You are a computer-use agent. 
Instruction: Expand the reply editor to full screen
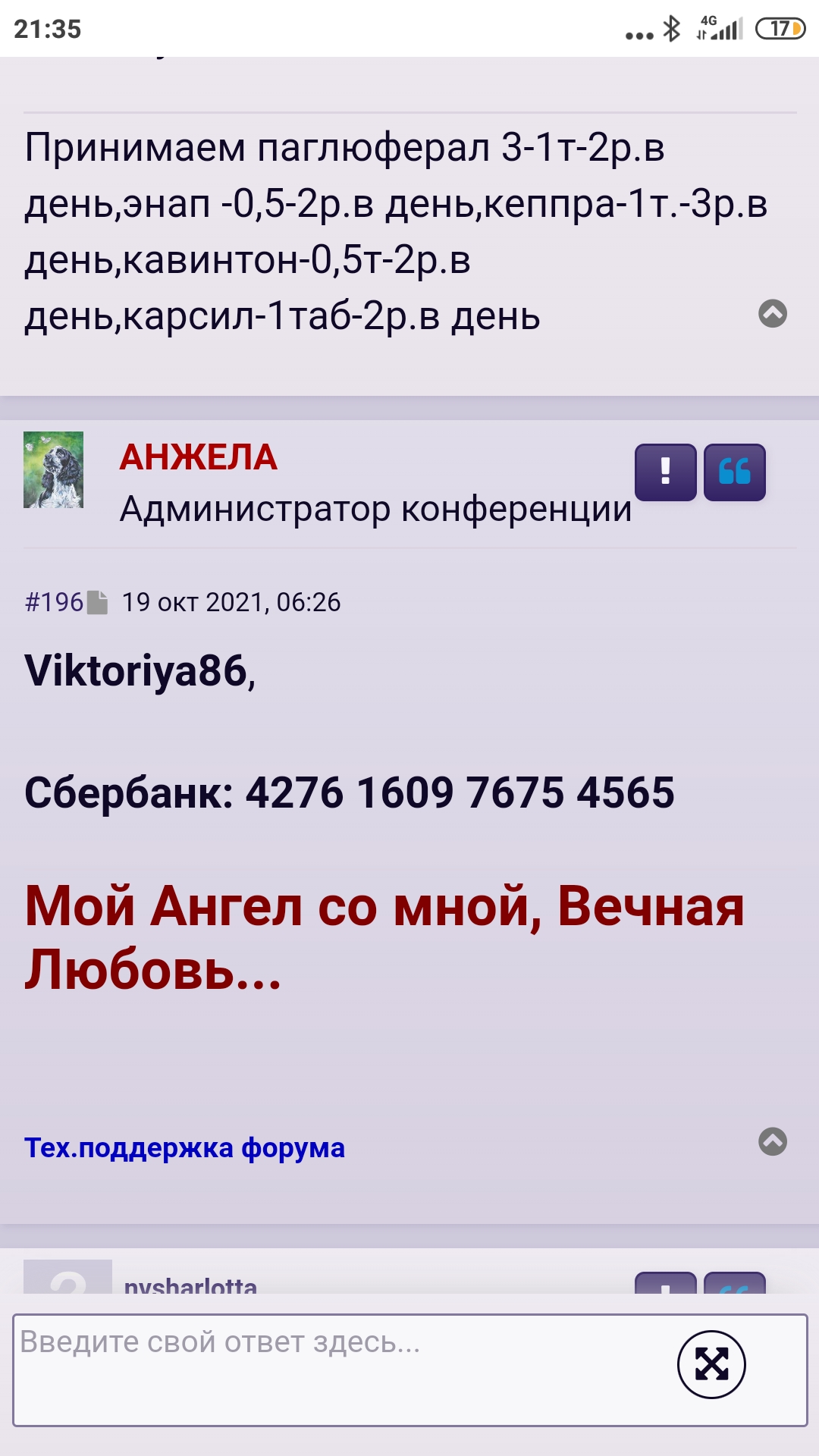pyautogui.click(x=711, y=1364)
